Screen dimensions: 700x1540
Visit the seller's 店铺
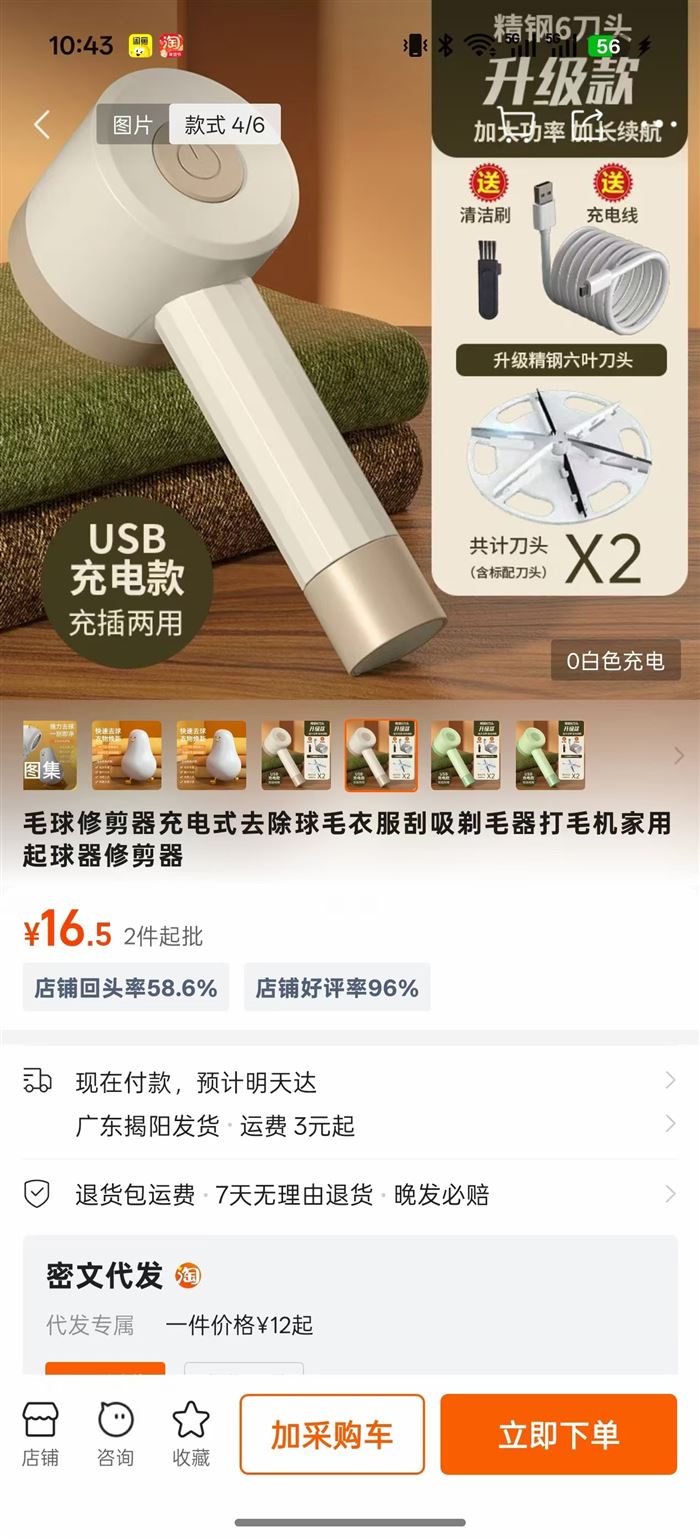(x=40, y=1434)
